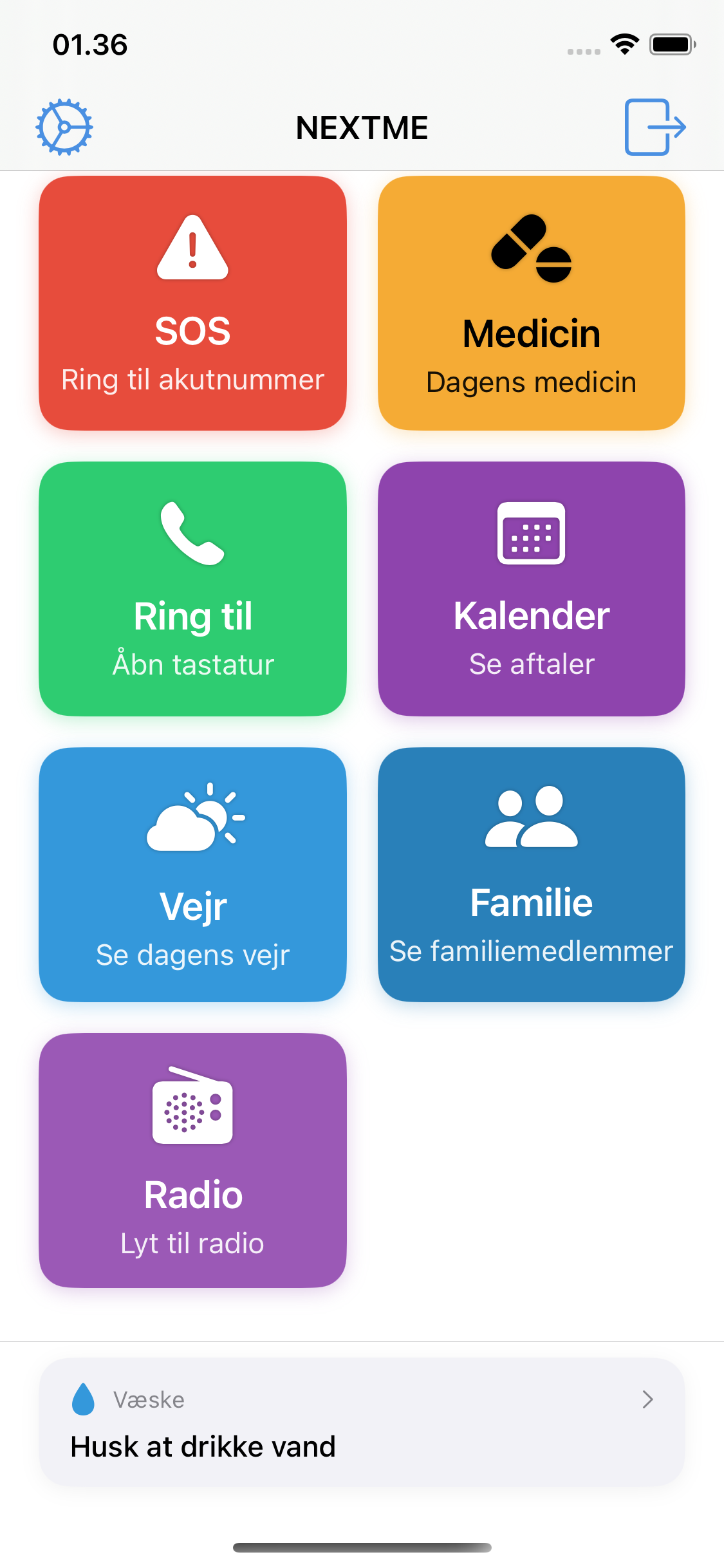Open Dagens medicin from the Medicin tile
Image resolution: width=724 pixels, height=1568 pixels.
coord(530,382)
